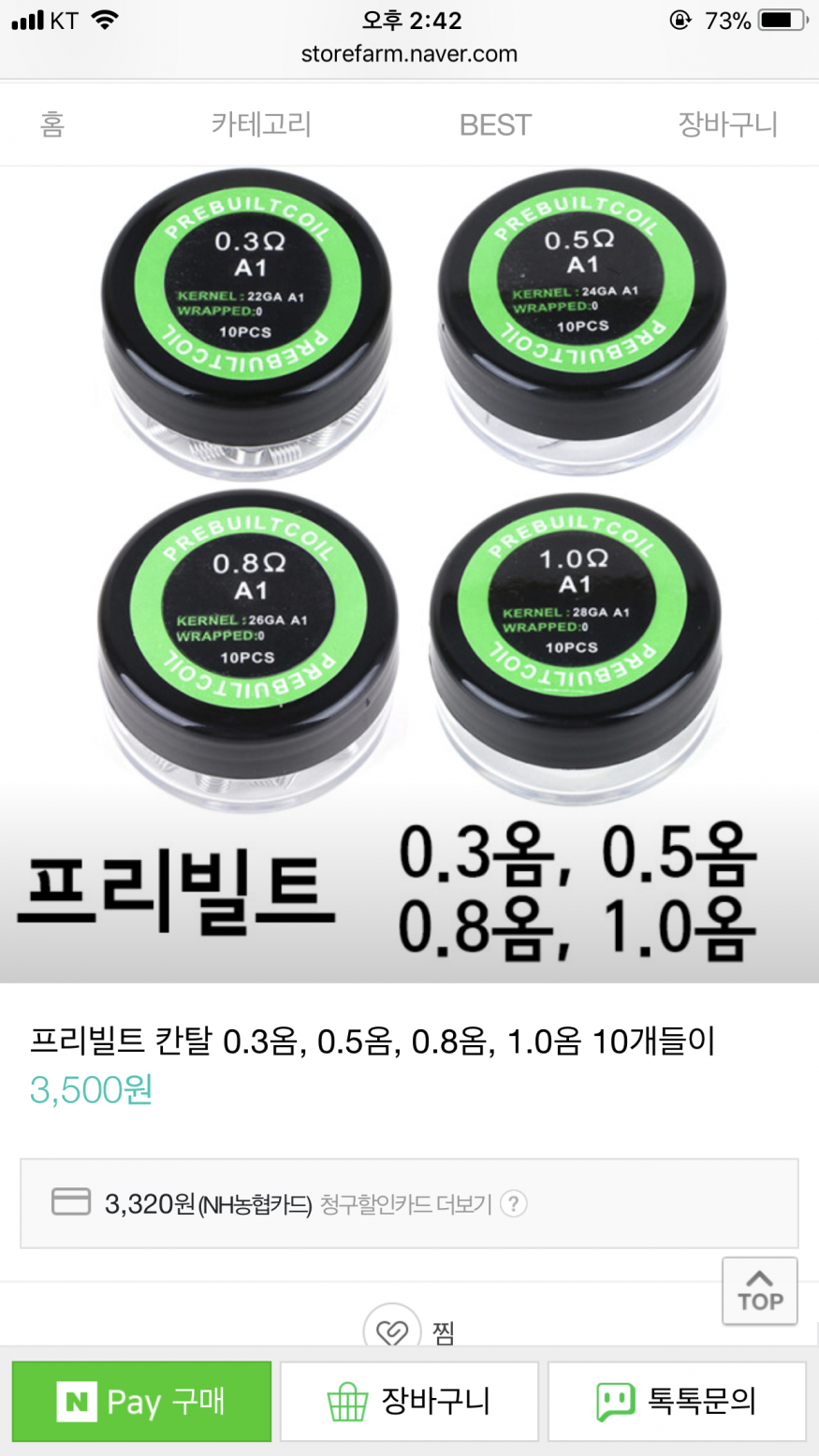Viewport: 819px width, 1456px height.
Task: Switch to the BEST tab
Action: coord(495,124)
